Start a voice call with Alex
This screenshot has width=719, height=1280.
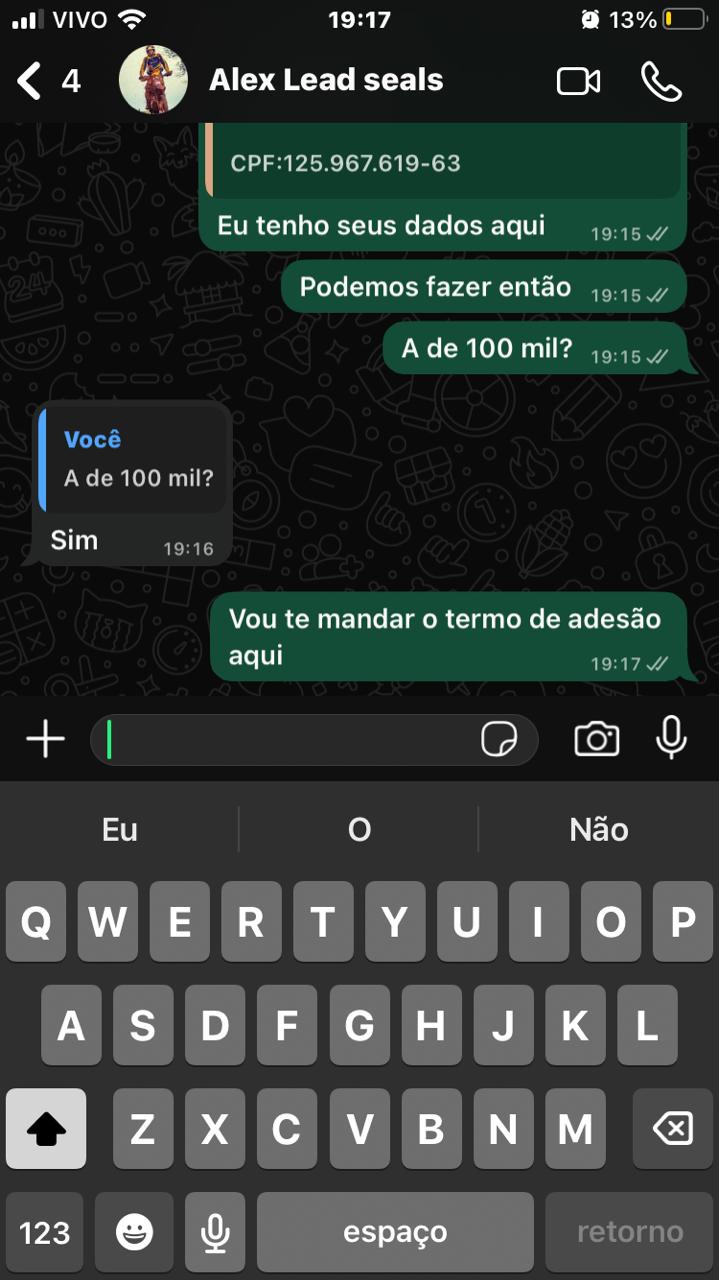pyautogui.click(x=661, y=81)
